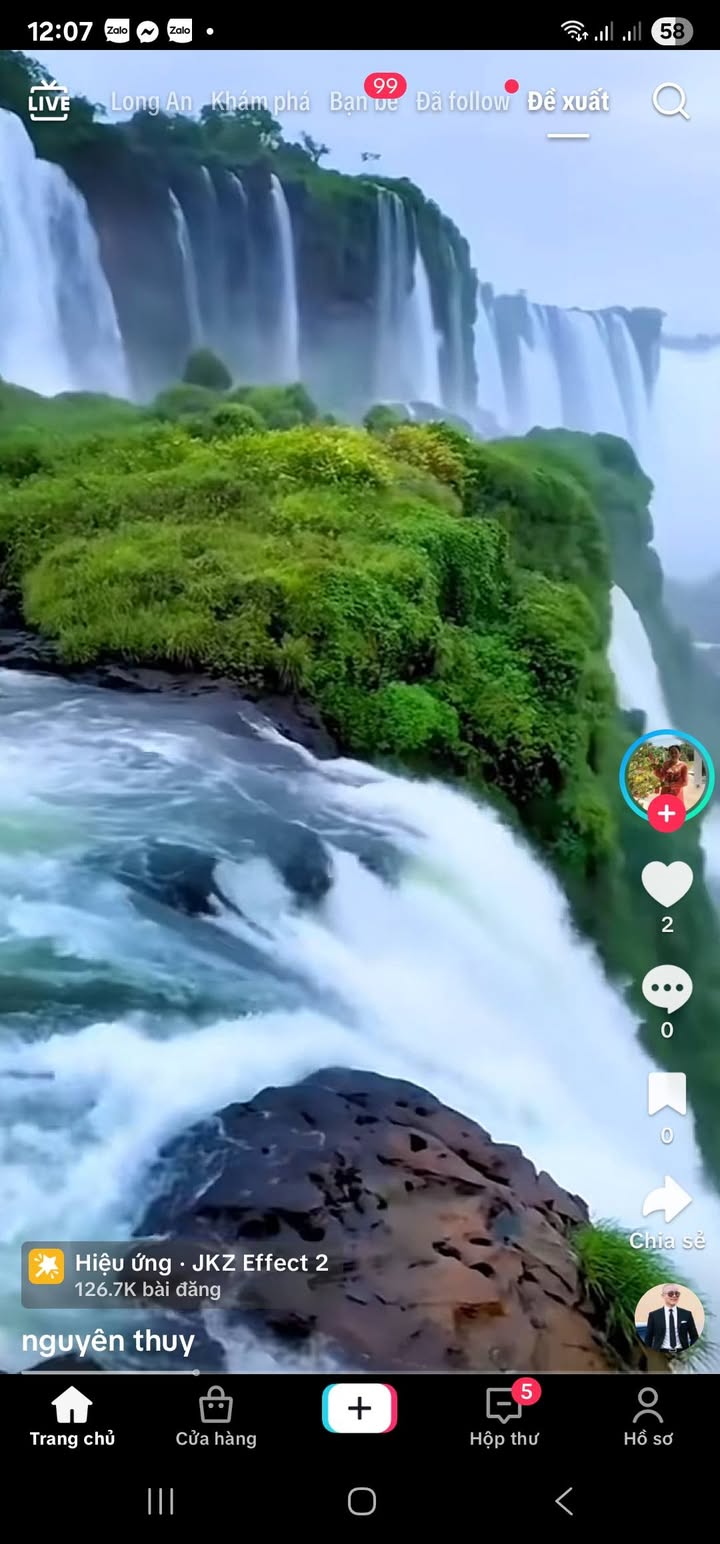Switch to the Hồ sơ tab
The height and width of the screenshot is (1544, 720).
pyautogui.click(x=648, y=1416)
